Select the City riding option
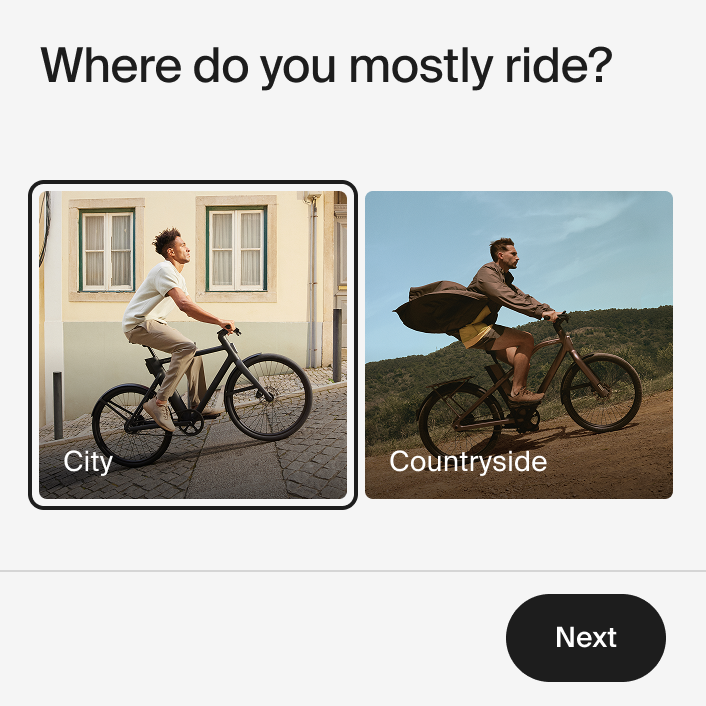This screenshot has height=706, width=706. point(193,345)
